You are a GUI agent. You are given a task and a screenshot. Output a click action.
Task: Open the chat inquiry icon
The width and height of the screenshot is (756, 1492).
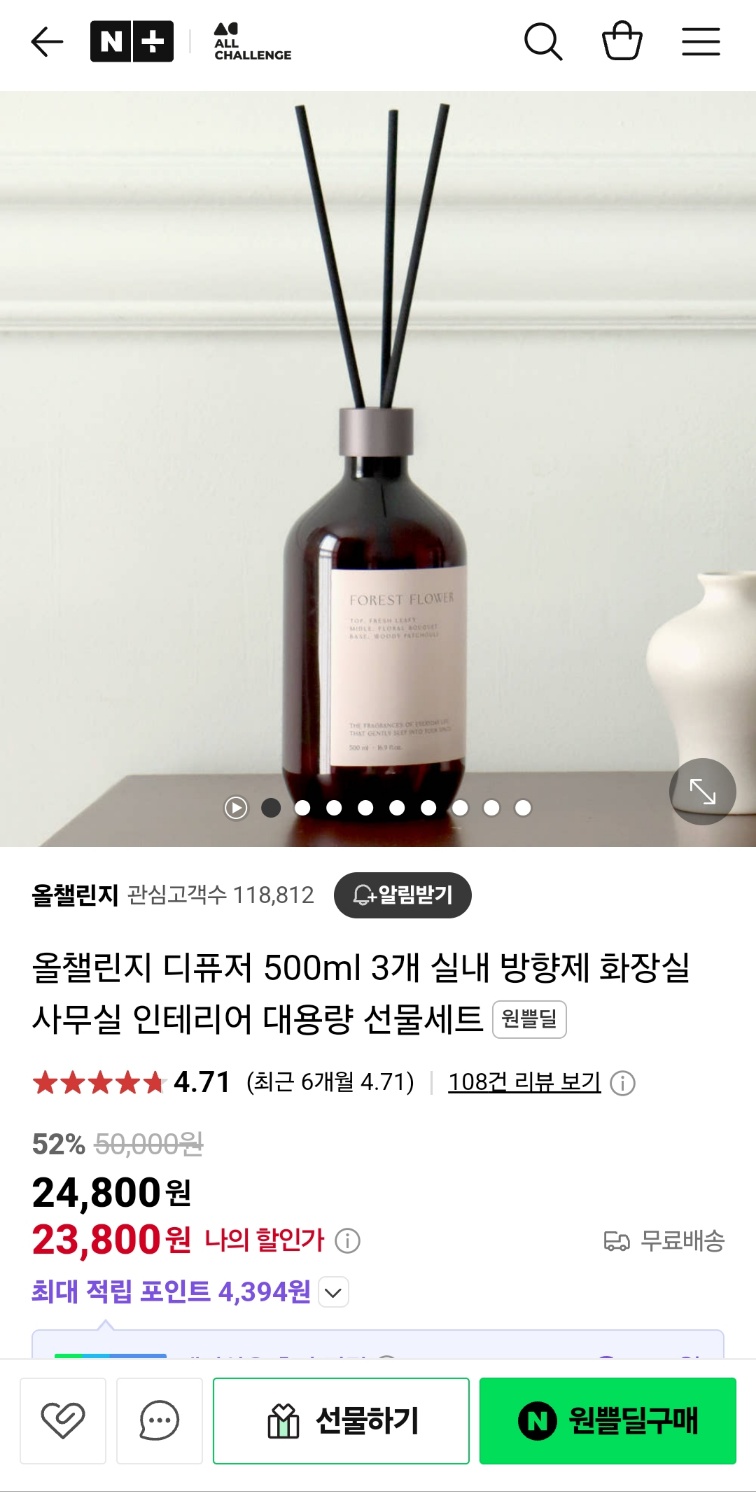(x=159, y=1420)
